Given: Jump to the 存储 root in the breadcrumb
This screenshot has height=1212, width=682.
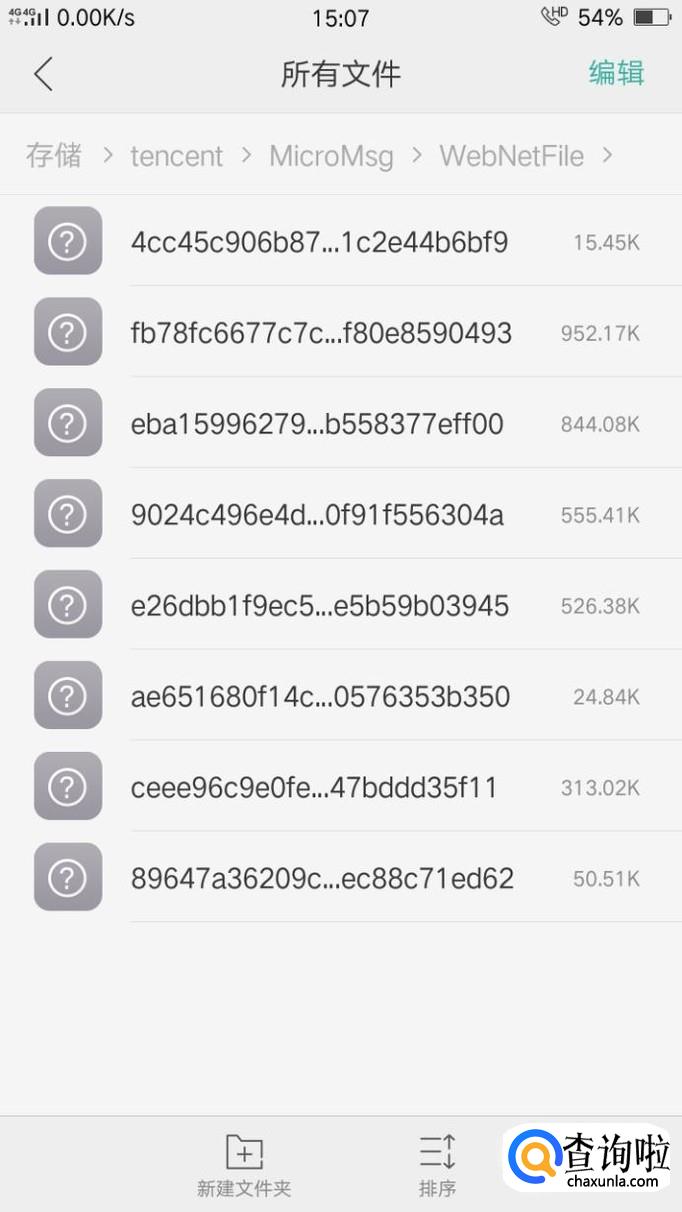Looking at the screenshot, I should 54,155.
